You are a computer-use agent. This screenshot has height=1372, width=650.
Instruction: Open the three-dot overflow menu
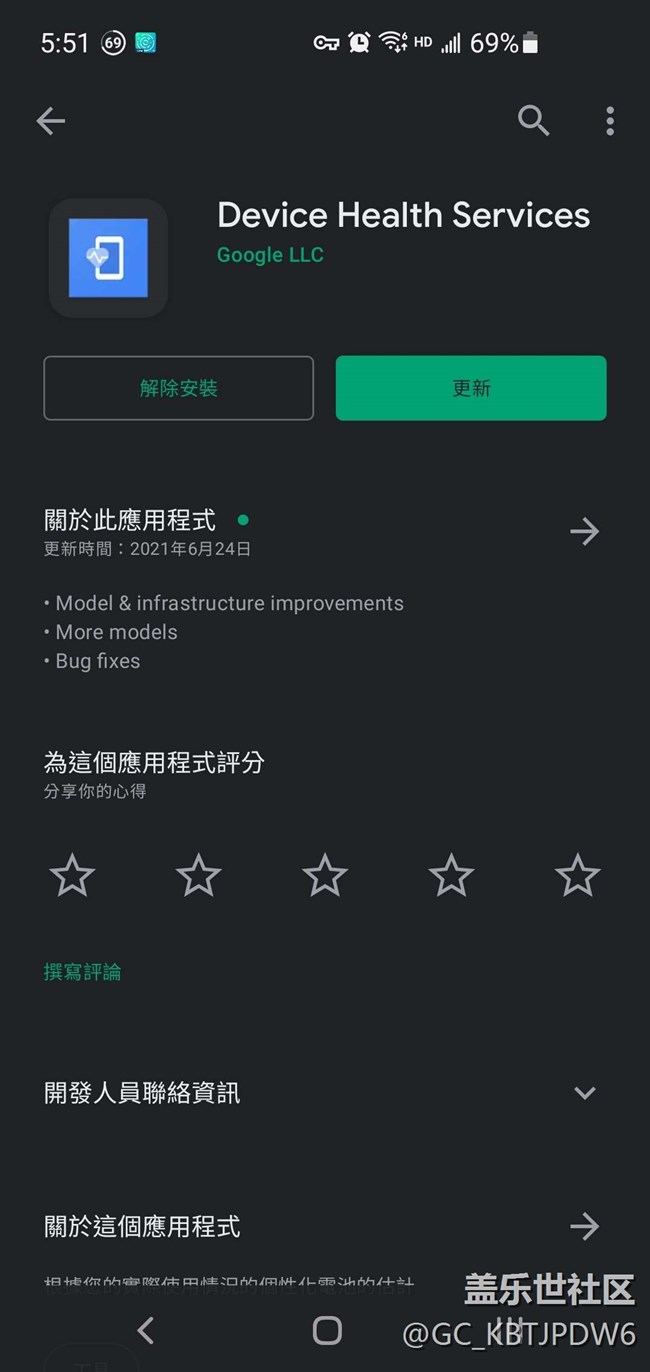(610, 121)
